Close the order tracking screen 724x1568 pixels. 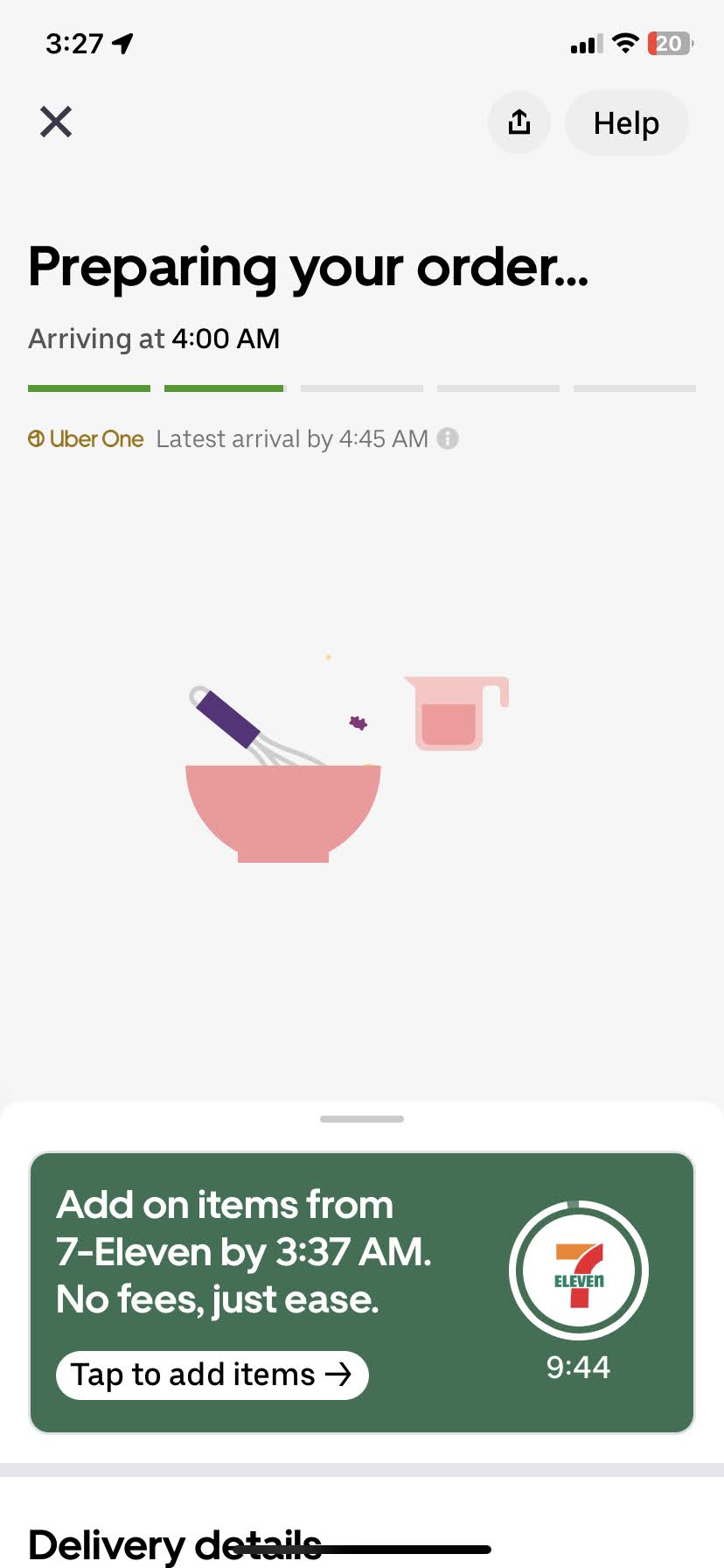(56, 122)
